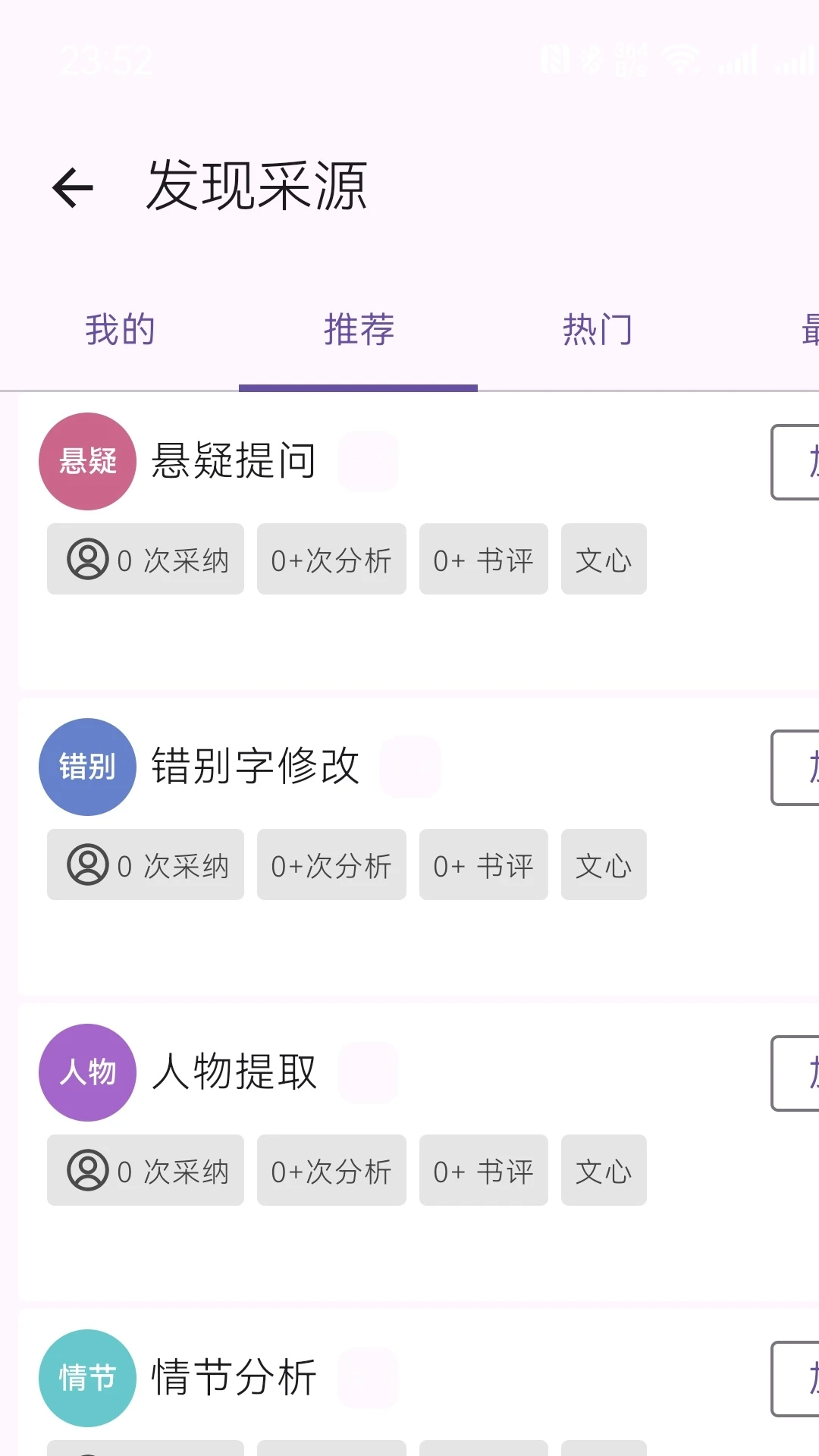Image resolution: width=819 pixels, height=1456 pixels.
Task: Click the blue 错别 circle avatar icon
Action: [x=86, y=766]
